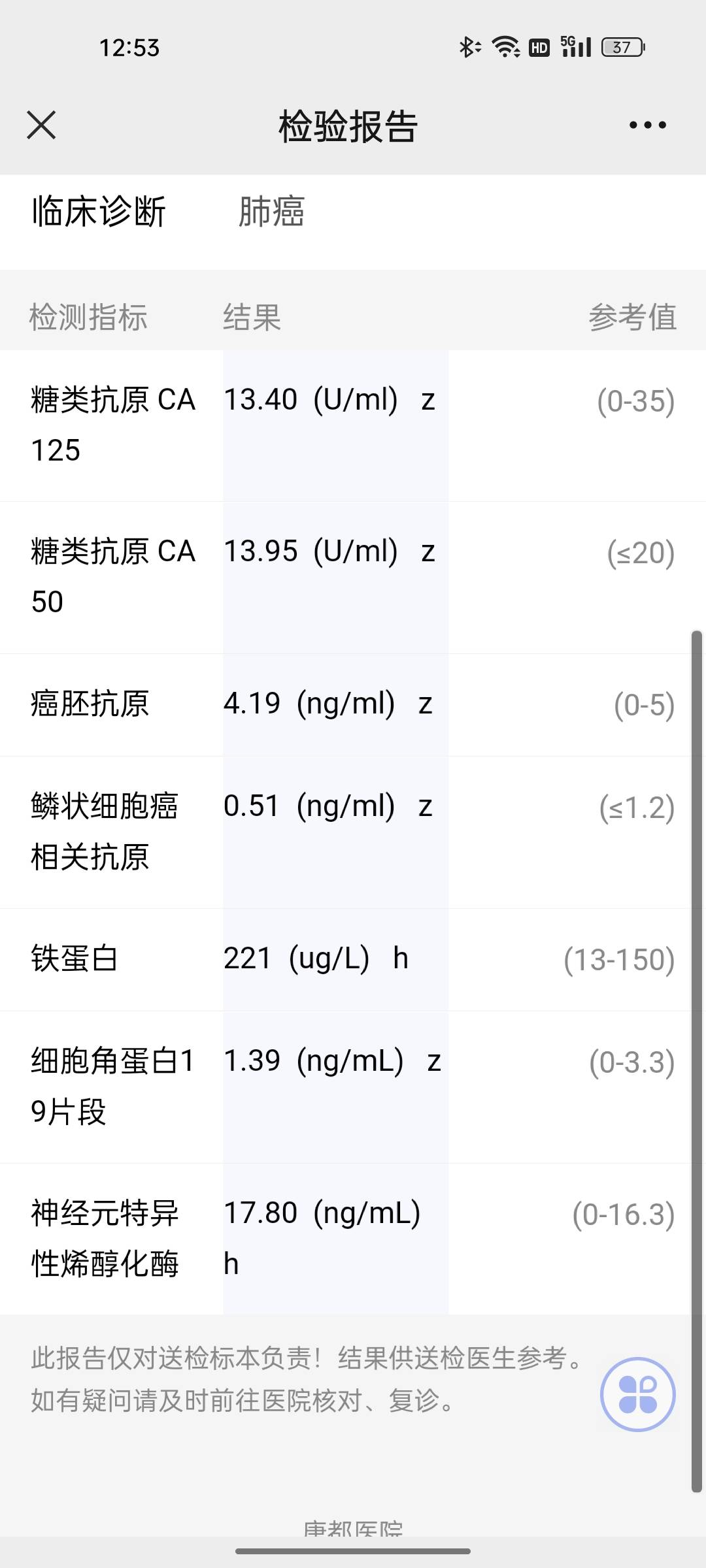The image size is (706, 1568).
Task: Tap the Wi-Fi icon in the status bar
Action: (504, 46)
